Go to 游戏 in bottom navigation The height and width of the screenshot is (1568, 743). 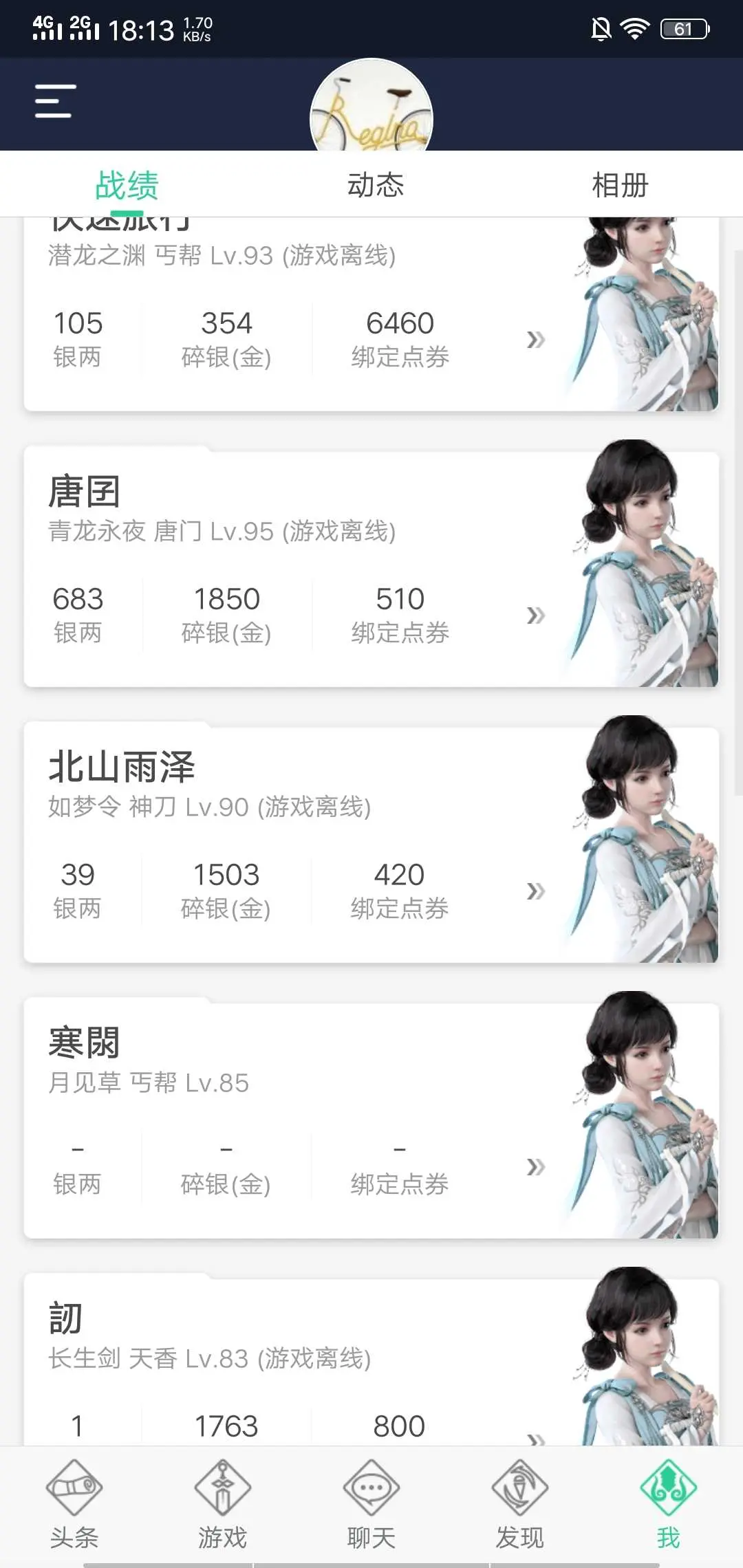tap(223, 1505)
